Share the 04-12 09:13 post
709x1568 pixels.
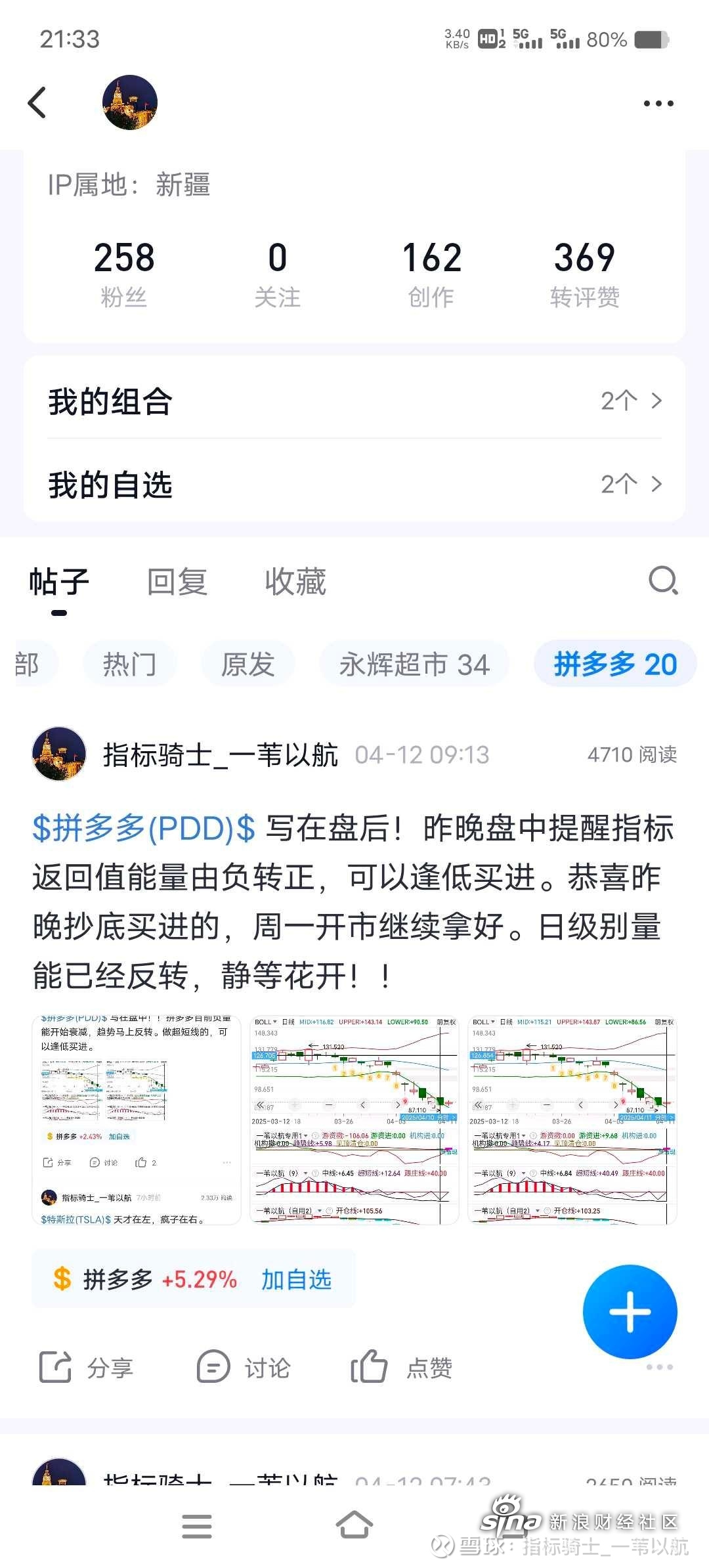[x=86, y=1368]
